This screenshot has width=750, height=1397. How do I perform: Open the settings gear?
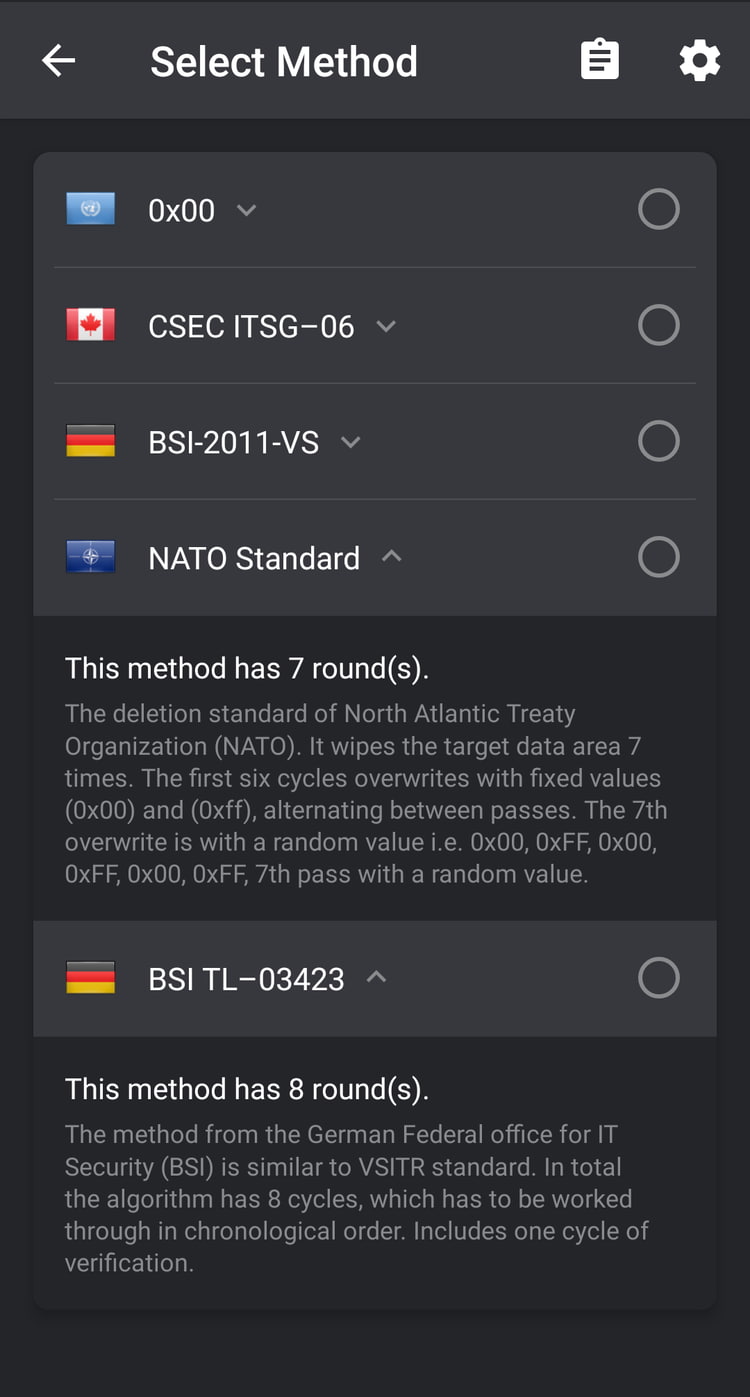(x=699, y=61)
